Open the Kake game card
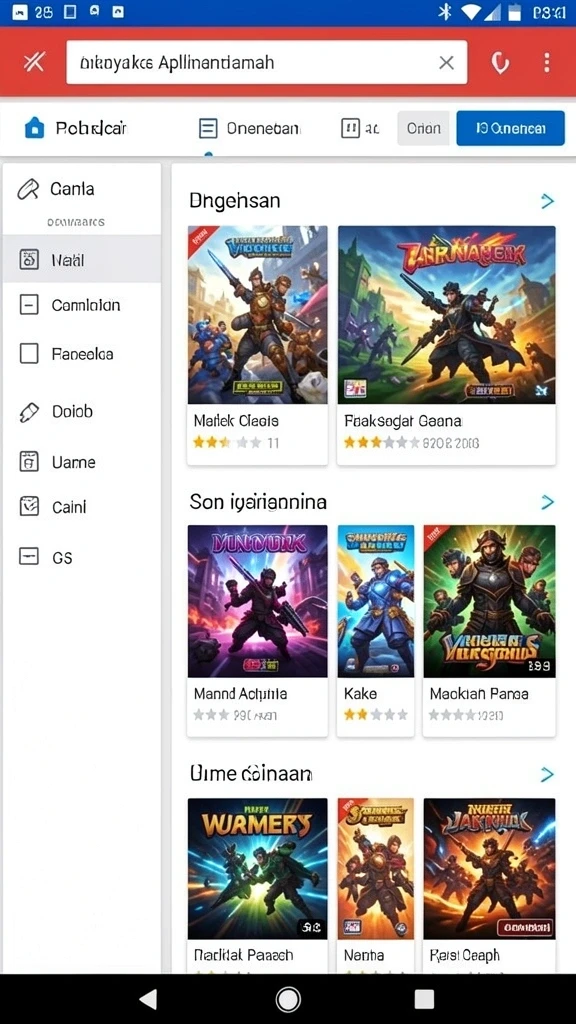576x1024 pixels. (x=376, y=631)
